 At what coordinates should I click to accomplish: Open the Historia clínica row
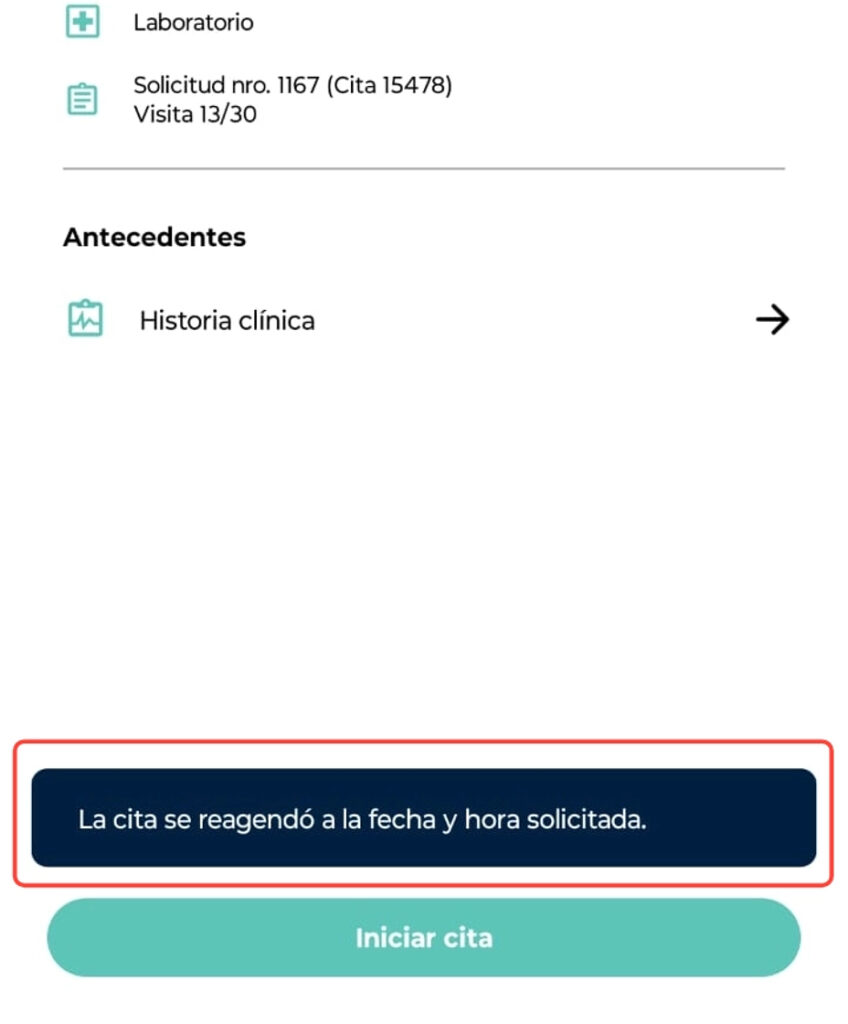(424, 320)
